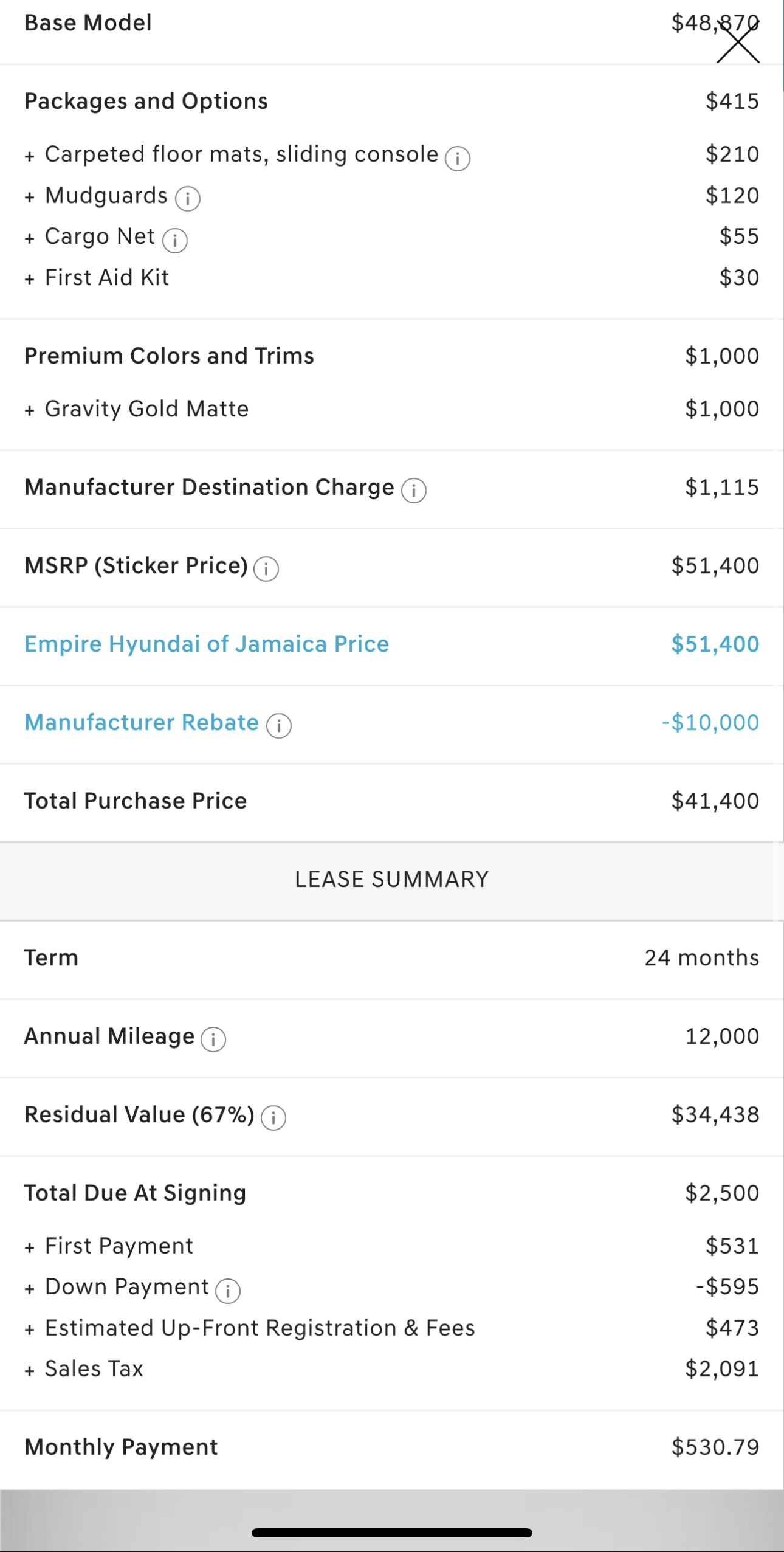View info on Cargo Net
784x1552 pixels.
(175, 240)
